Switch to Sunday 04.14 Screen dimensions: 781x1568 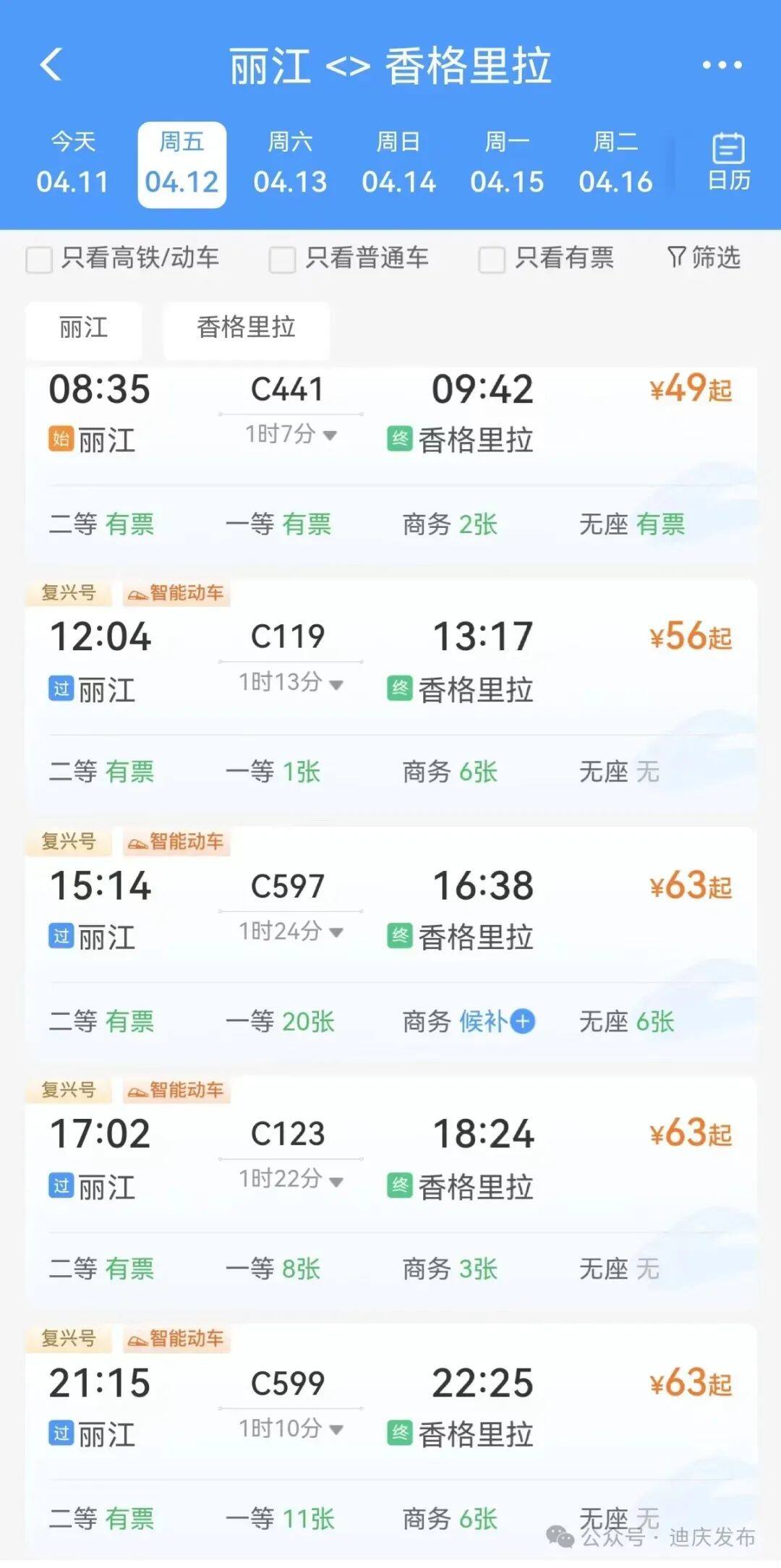click(398, 164)
